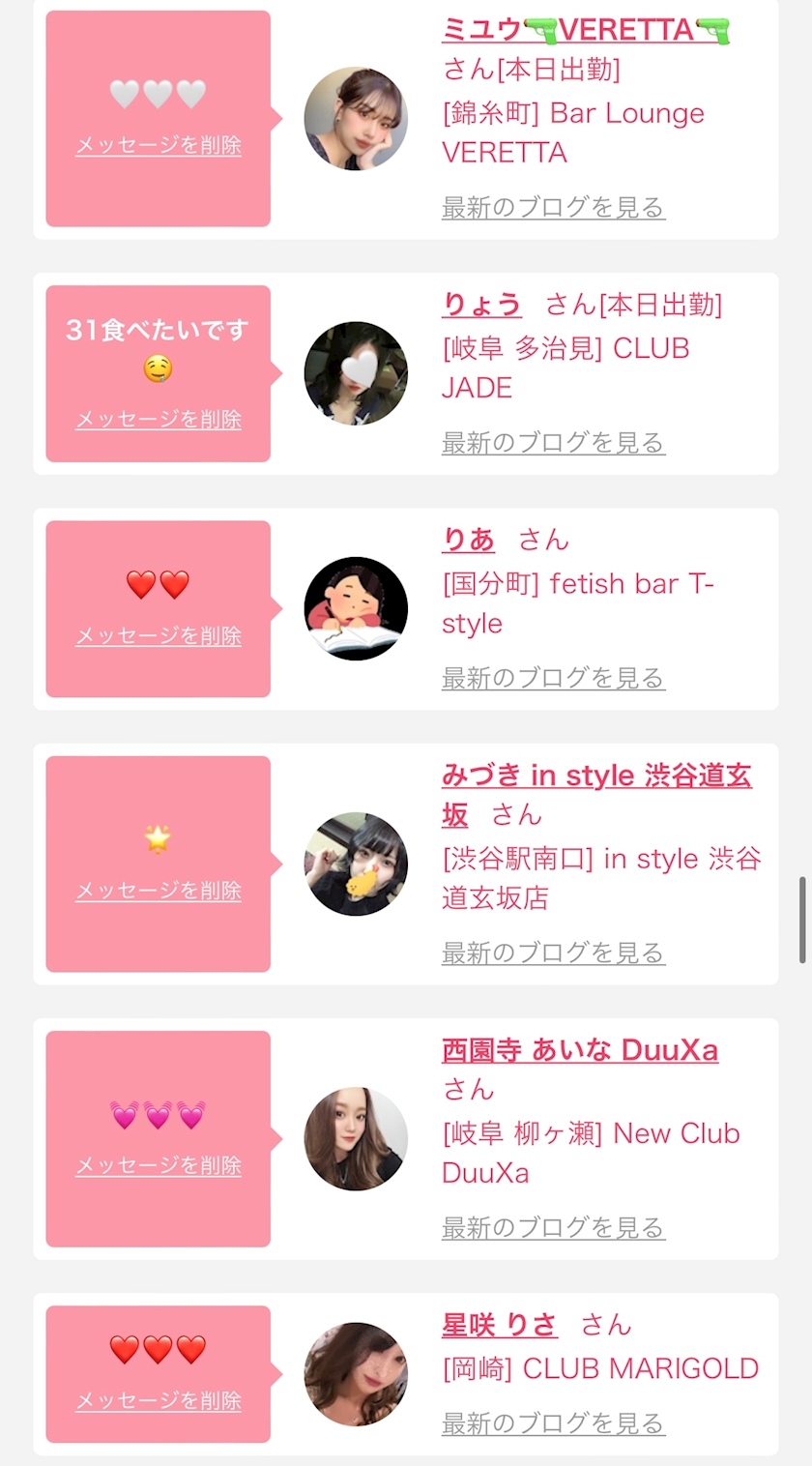View latest blog of りあ

coord(553,678)
